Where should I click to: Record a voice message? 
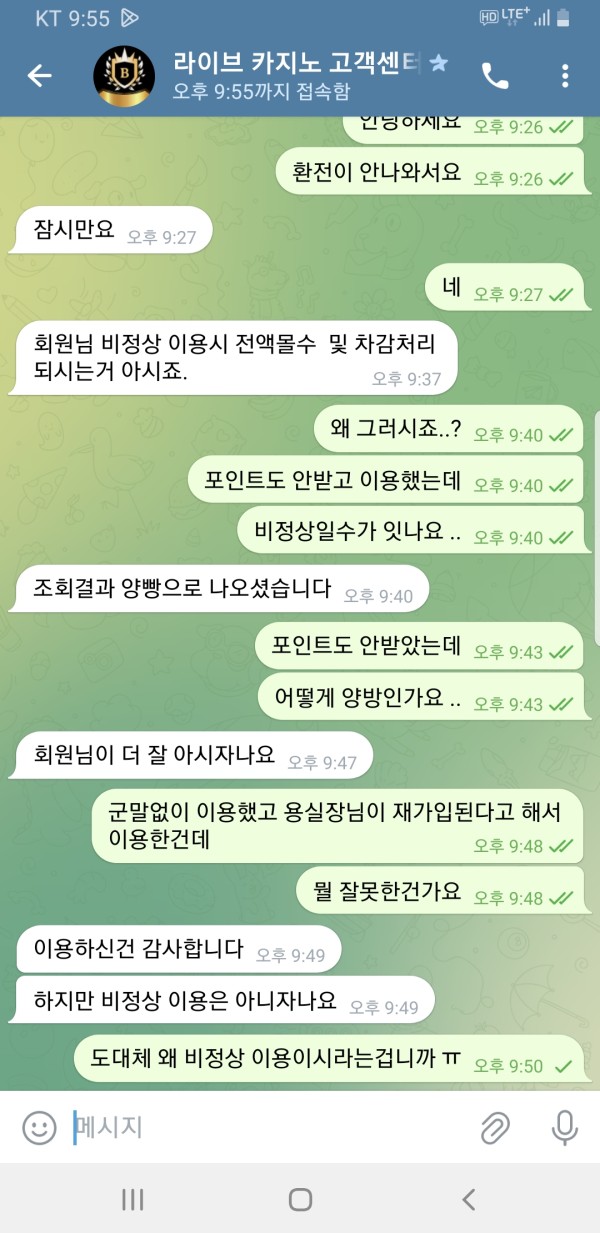coord(564,1128)
